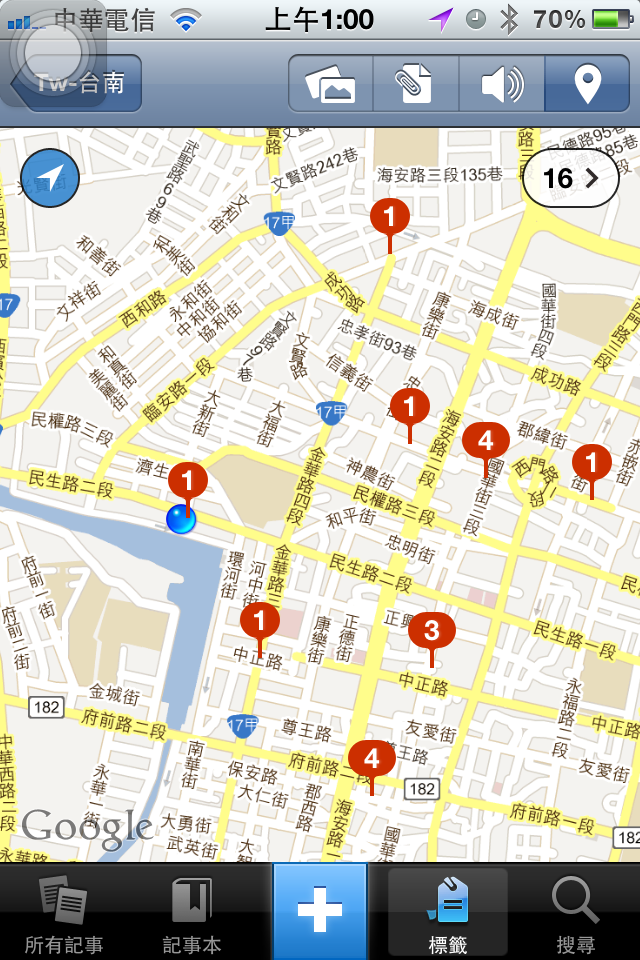Open the list of 16 notes
This screenshot has width=640, height=960.
click(570, 178)
